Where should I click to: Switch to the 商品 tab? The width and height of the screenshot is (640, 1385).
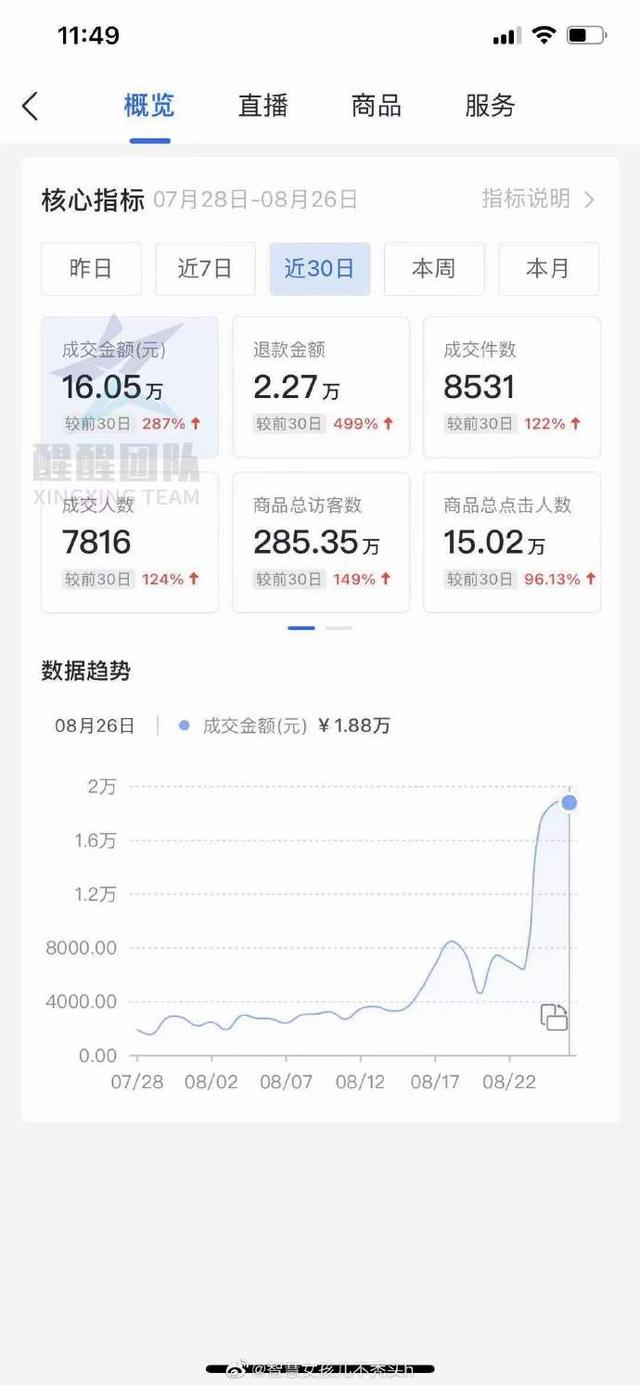[376, 106]
